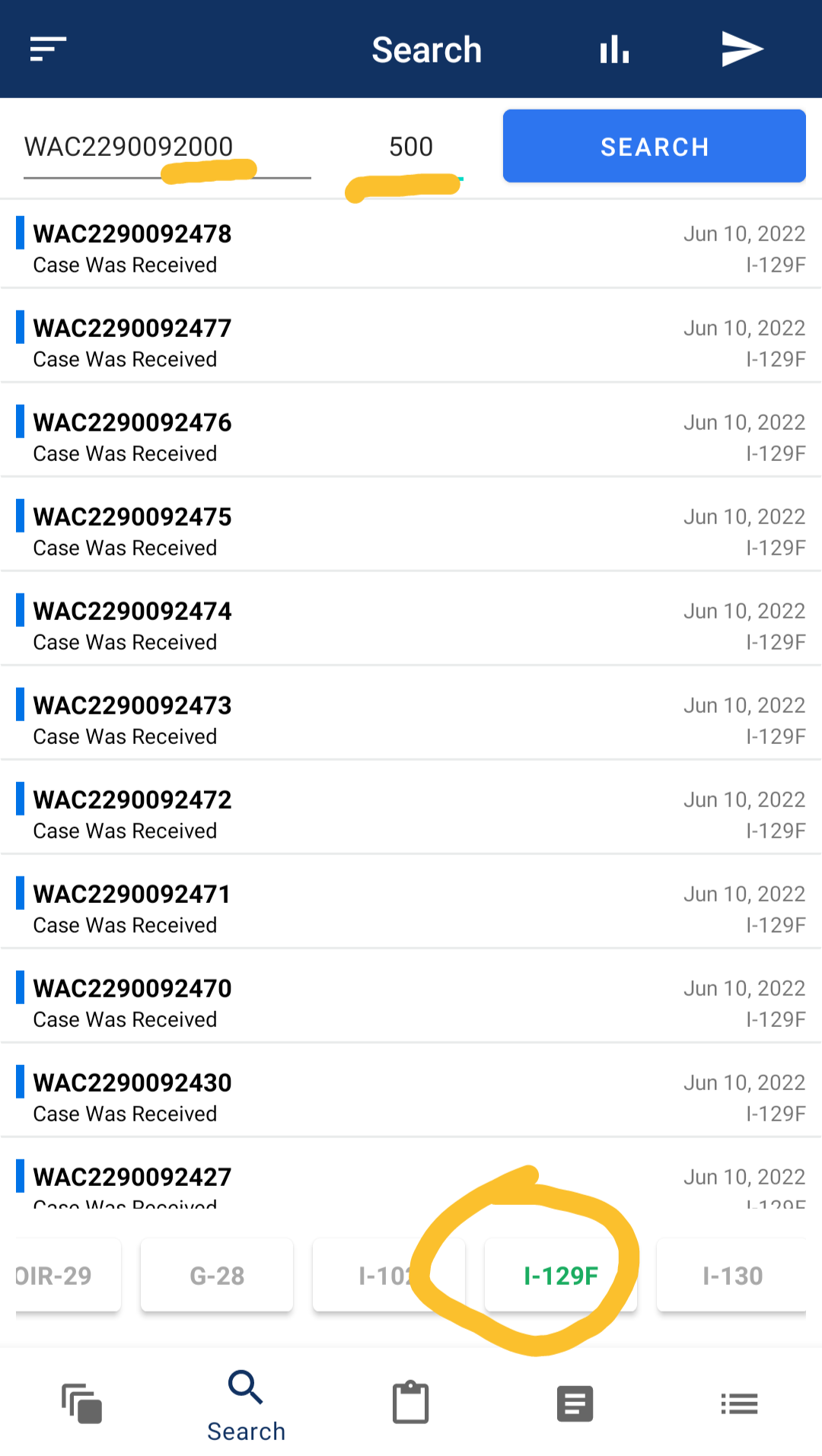
Task: Open the bar chart statistics icon
Action: click(614, 49)
